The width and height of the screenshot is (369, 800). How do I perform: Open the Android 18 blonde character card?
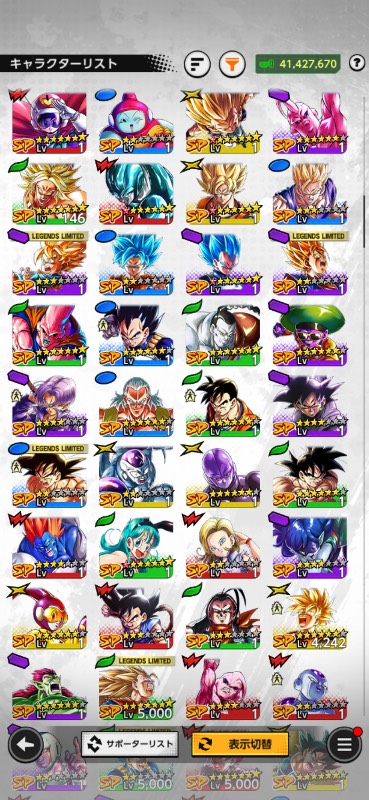pyautogui.click(x=223, y=546)
